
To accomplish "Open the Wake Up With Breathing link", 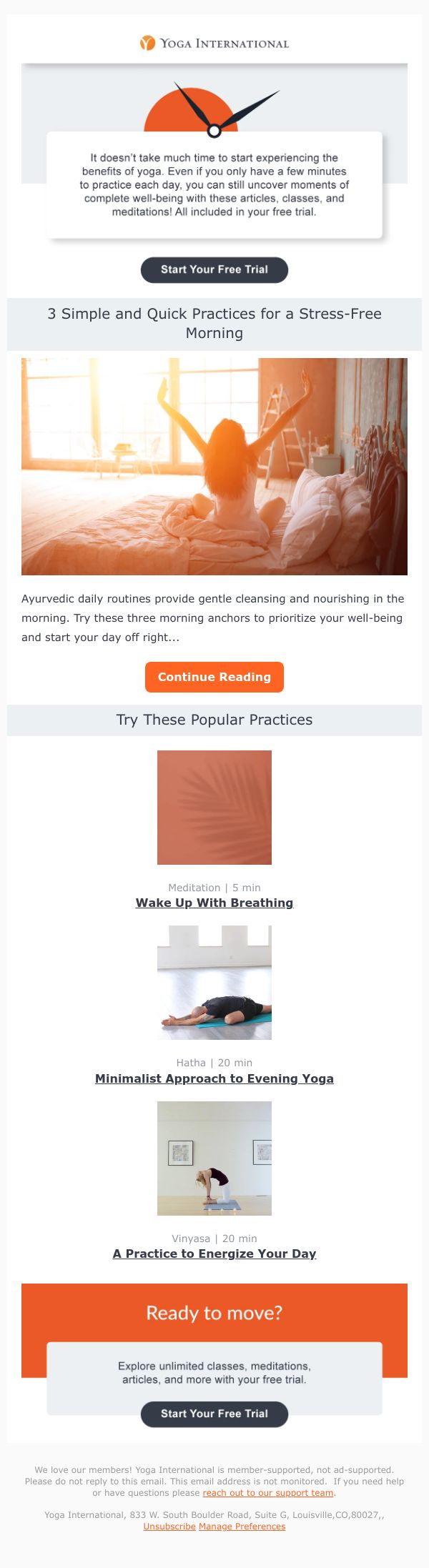I will tap(214, 903).
